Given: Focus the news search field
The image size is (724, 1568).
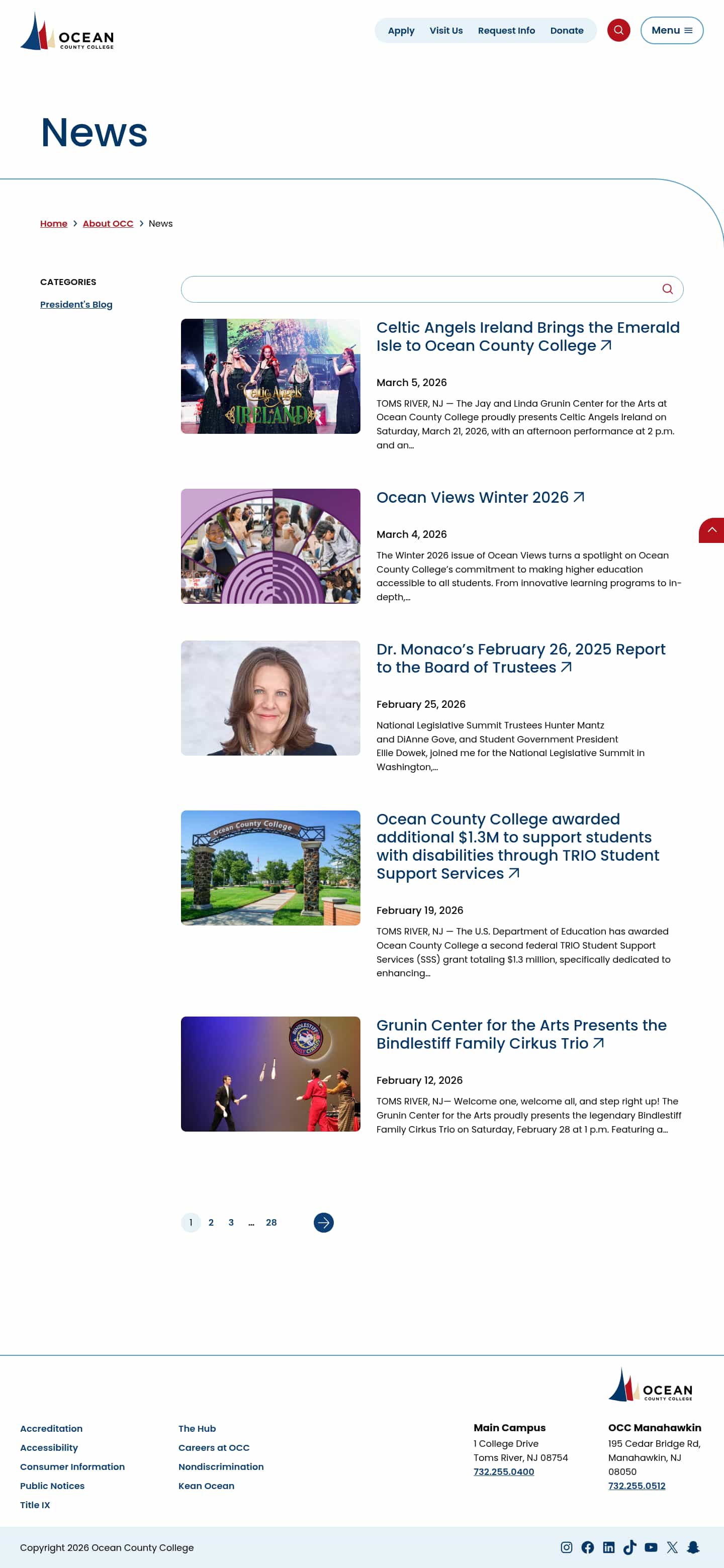Looking at the screenshot, I should [x=420, y=289].
